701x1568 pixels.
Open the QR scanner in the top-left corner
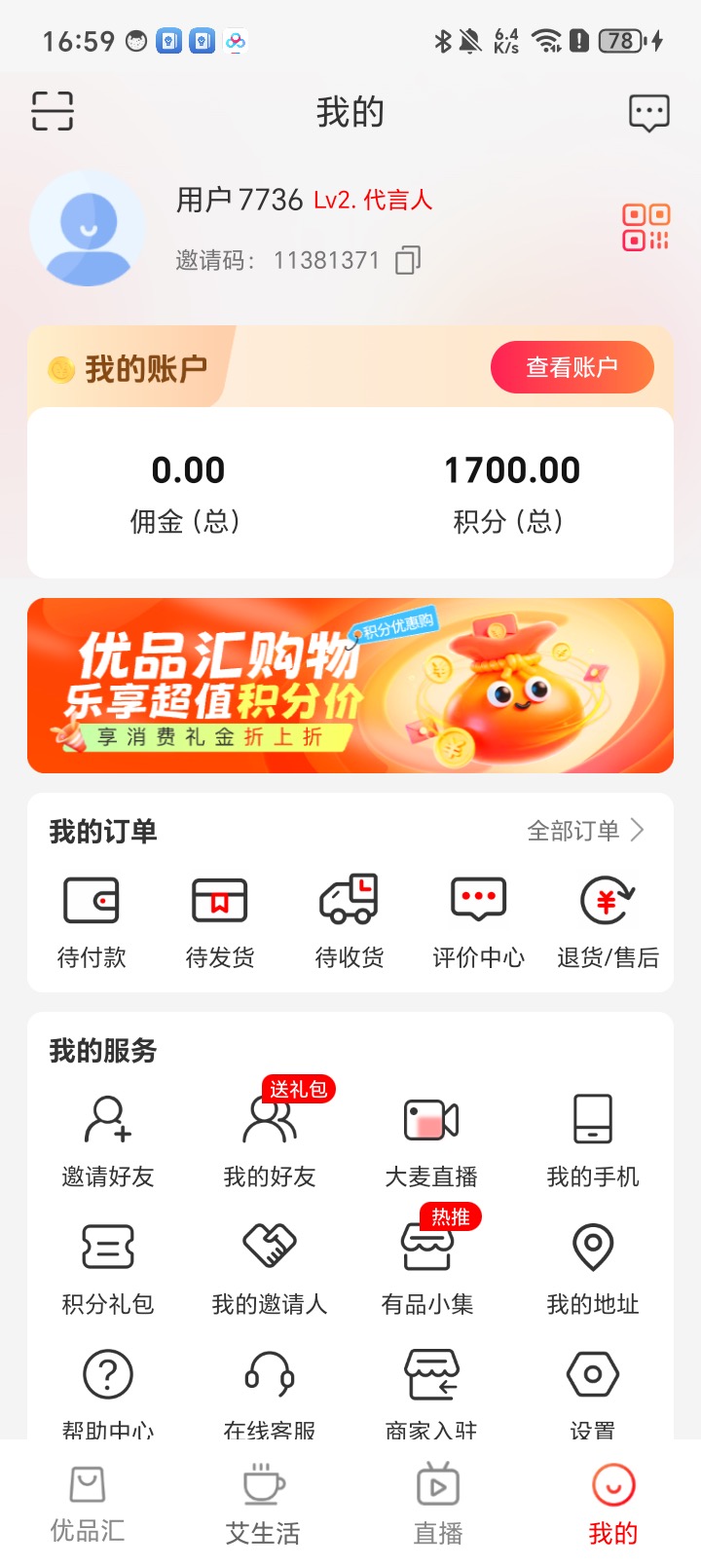tap(51, 111)
